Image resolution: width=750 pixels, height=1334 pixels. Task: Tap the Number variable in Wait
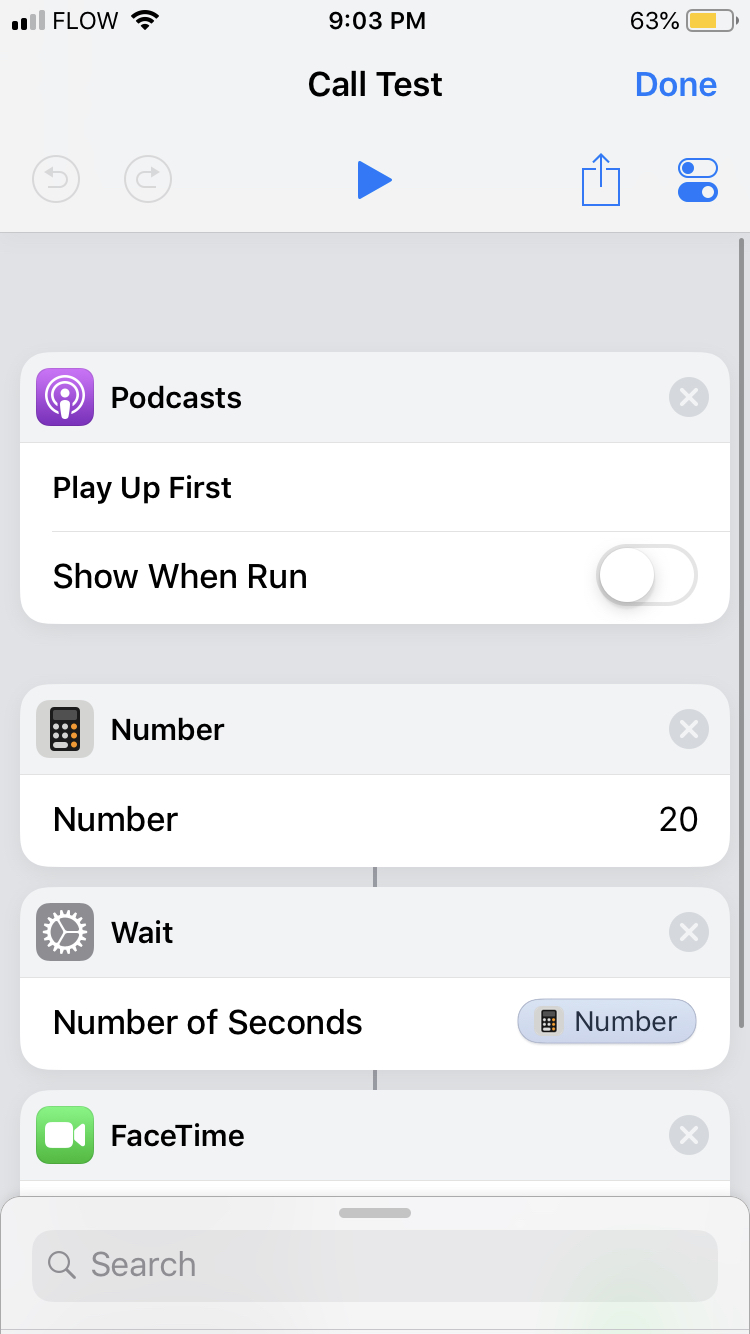click(607, 1022)
